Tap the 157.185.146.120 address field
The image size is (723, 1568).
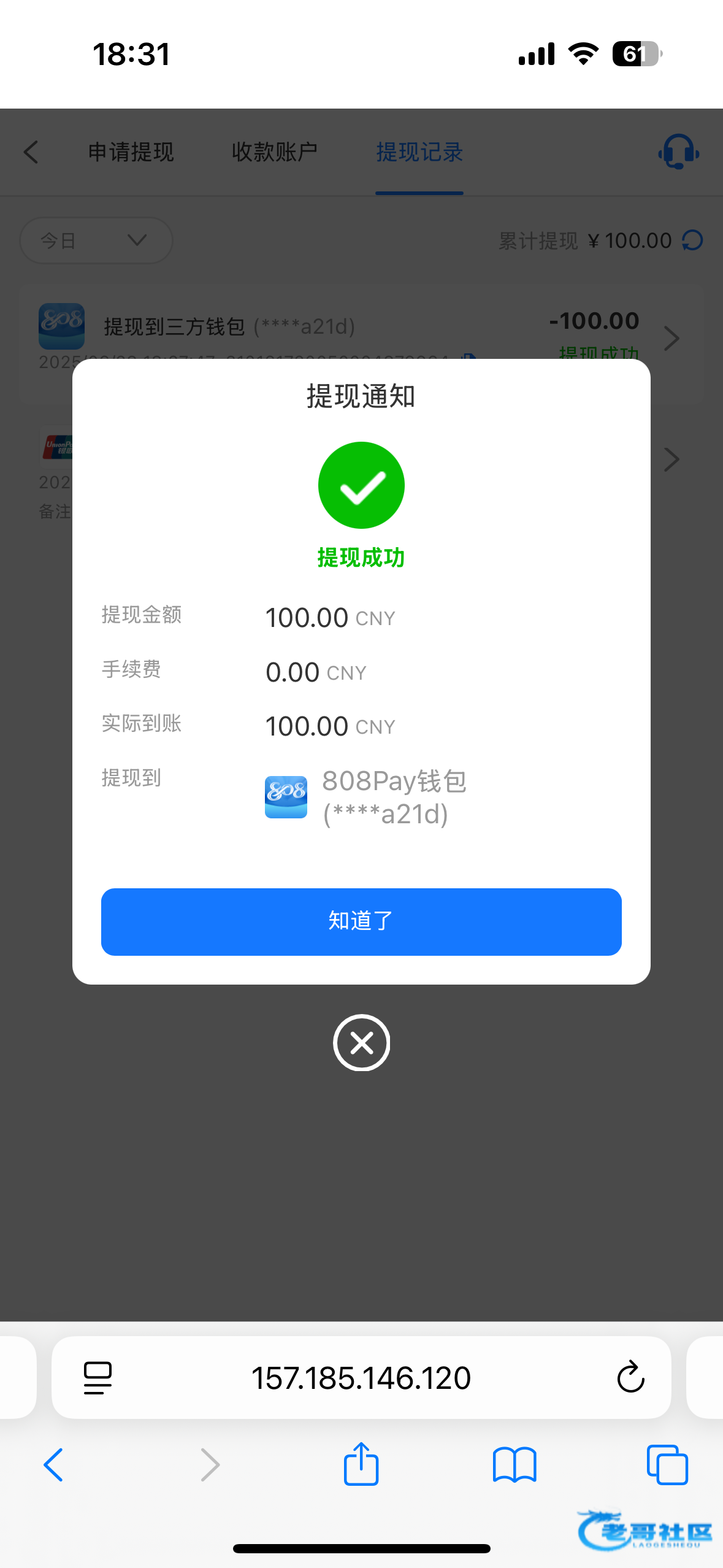click(361, 1378)
